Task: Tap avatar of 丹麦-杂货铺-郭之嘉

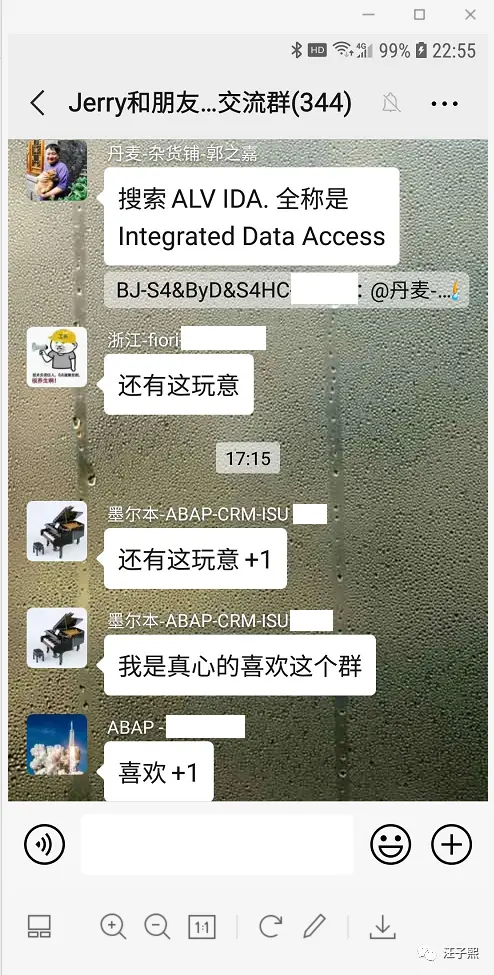Action: click(x=57, y=170)
